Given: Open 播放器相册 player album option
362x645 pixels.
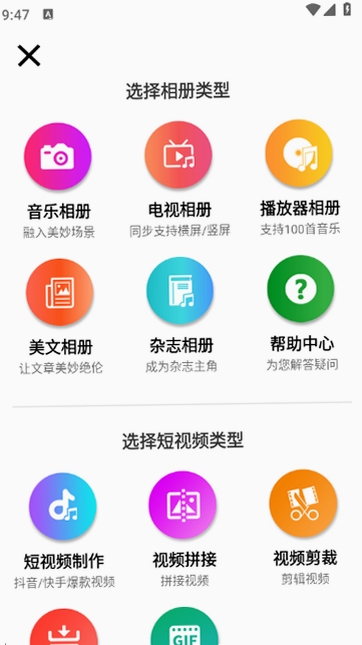Looking at the screenshot, I should [299, 153].
